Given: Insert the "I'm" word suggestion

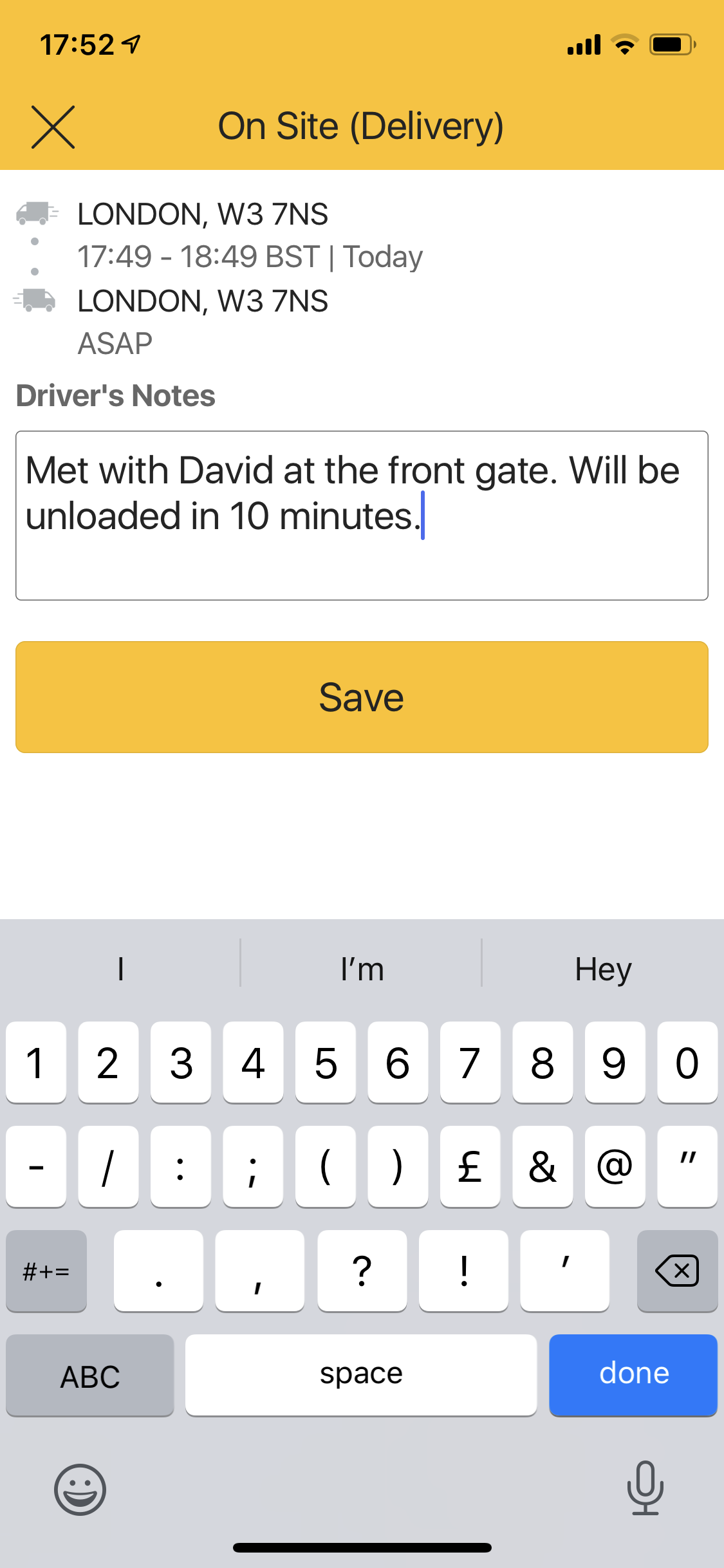Looking at the screenshot, I should point(362,969).
